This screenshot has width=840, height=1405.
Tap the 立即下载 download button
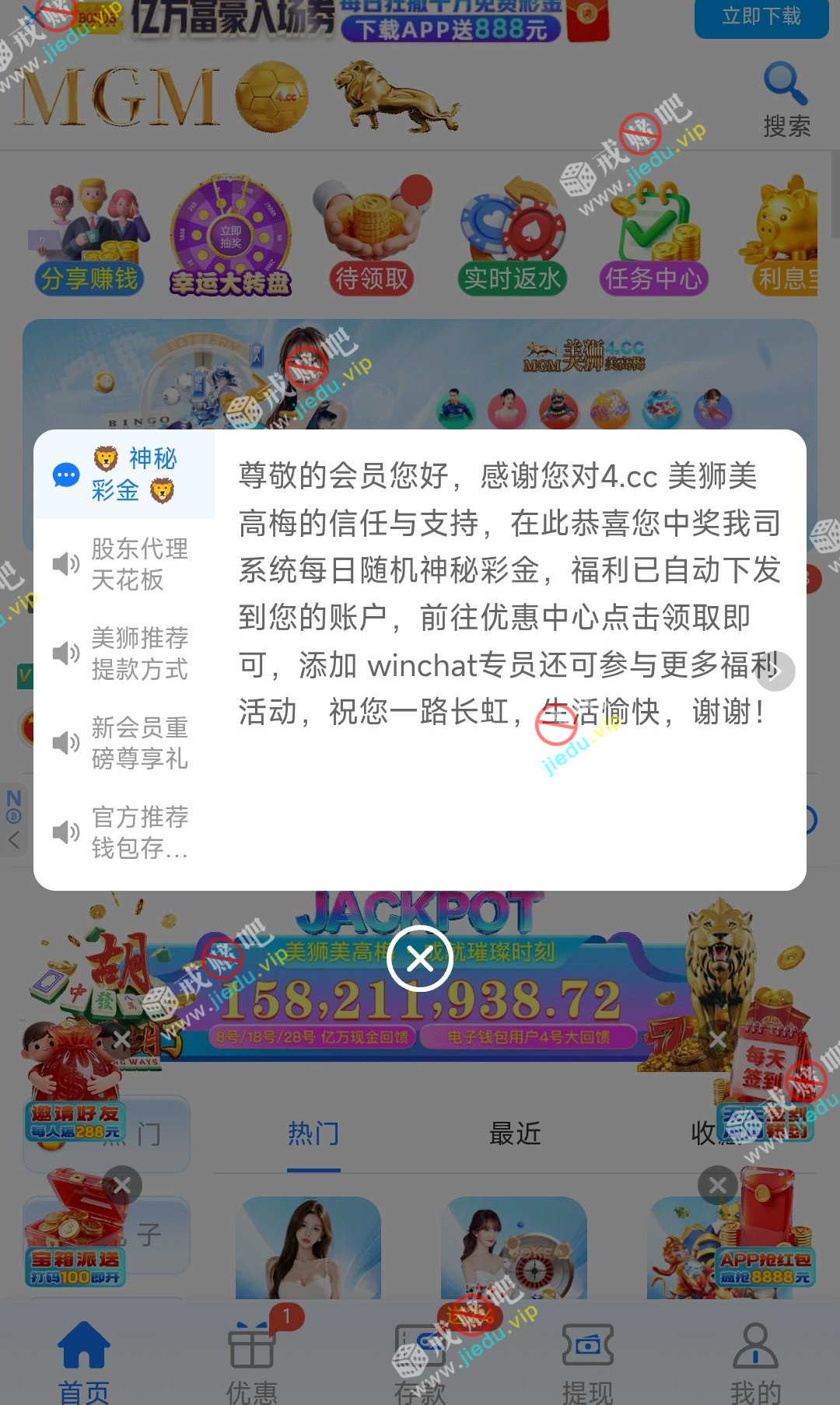click(761, 17)
